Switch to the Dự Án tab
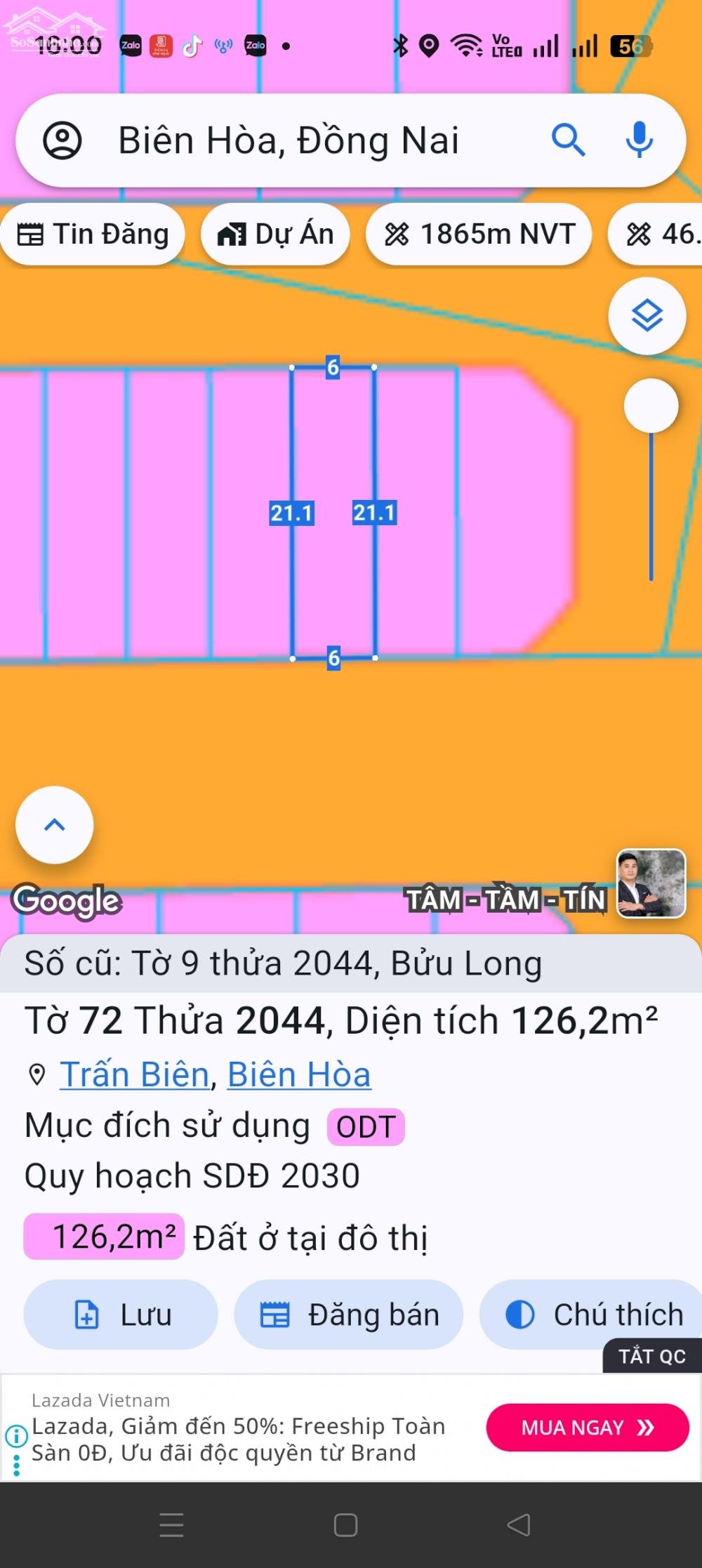The width and height of the screenshot is (702, 1568). [x=275, y=235]
